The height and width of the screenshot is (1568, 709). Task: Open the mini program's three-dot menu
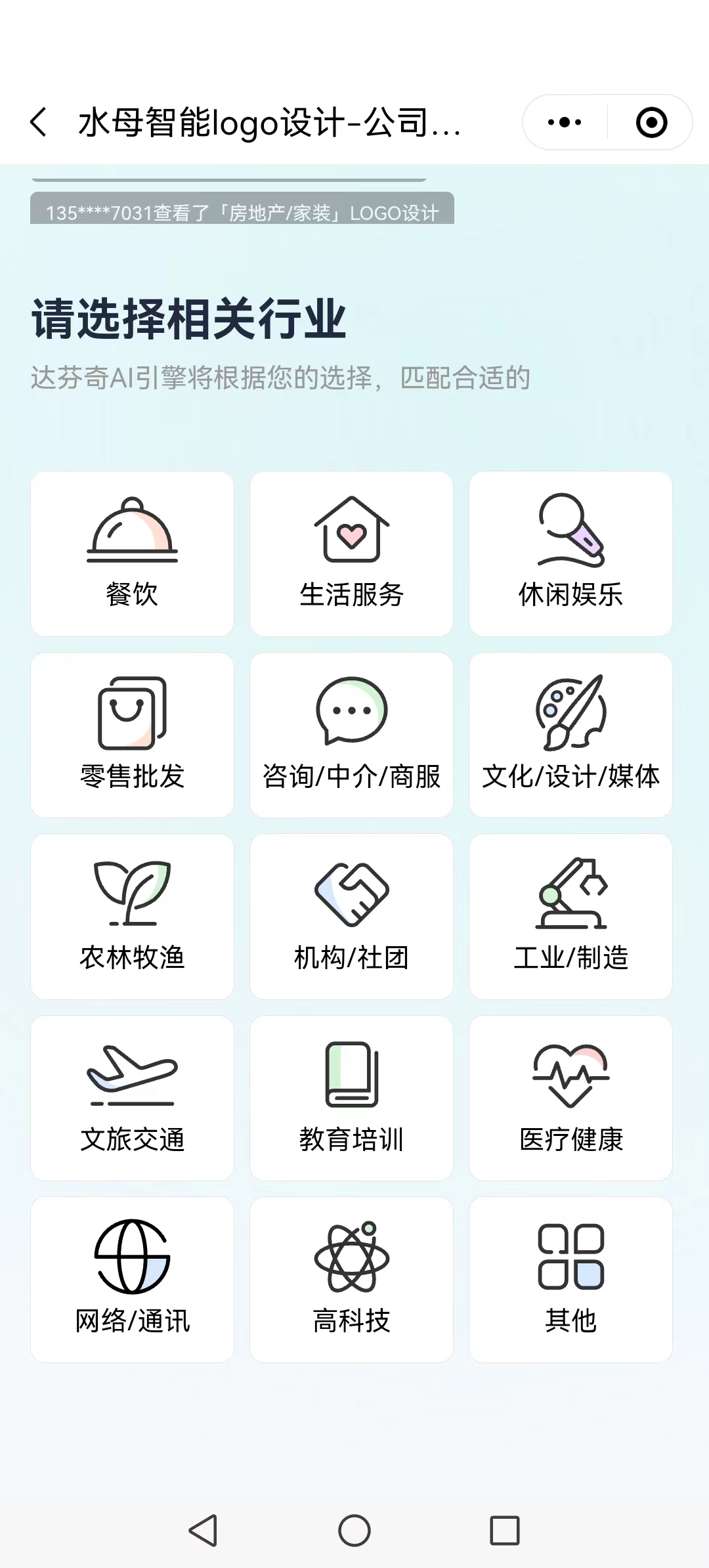[565, 123]
